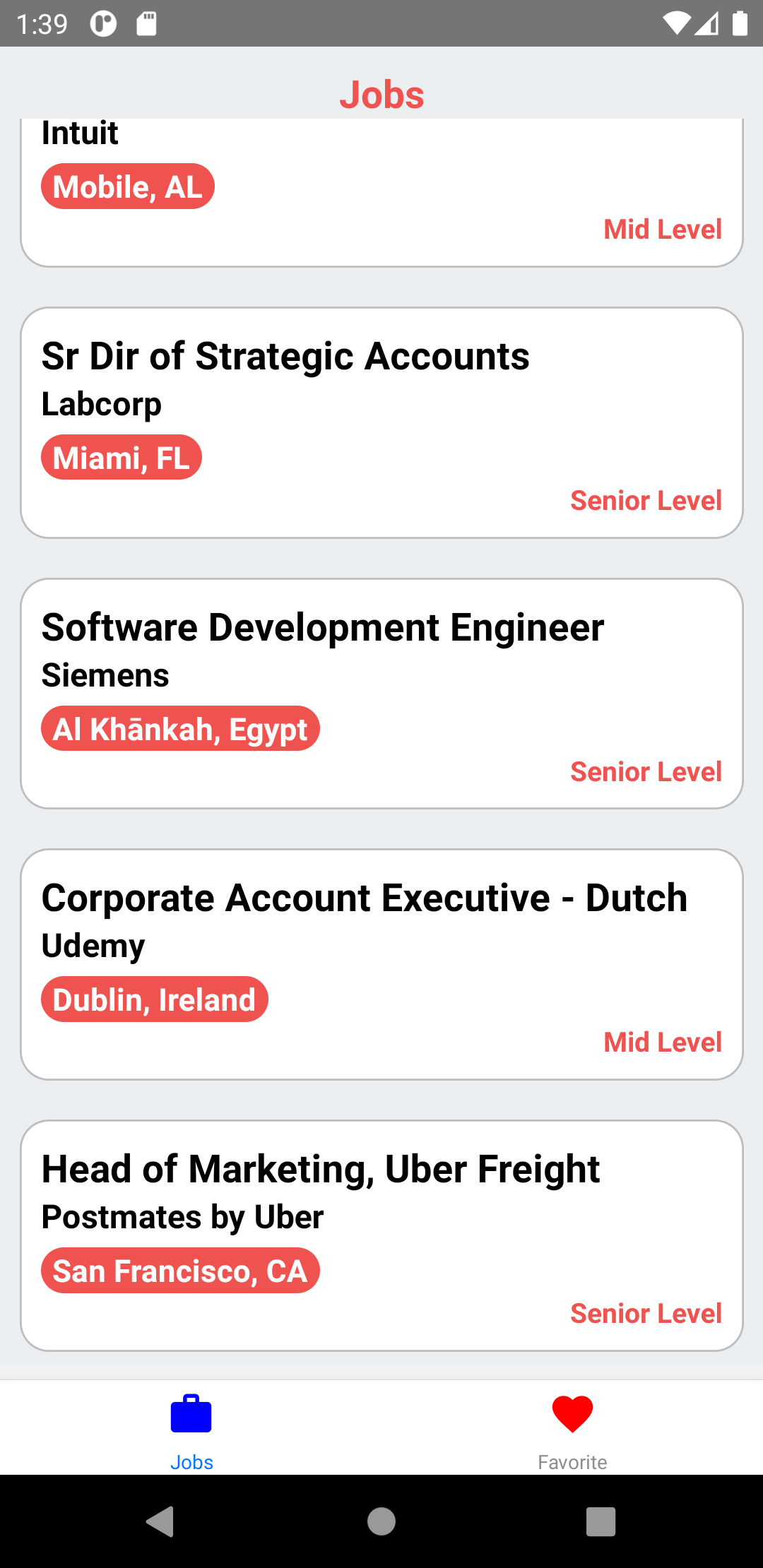Viewport: 763px width, 1568px height.
Task: Open the Sr Dir of Strategic Accounts job
Action: point(381,422)
